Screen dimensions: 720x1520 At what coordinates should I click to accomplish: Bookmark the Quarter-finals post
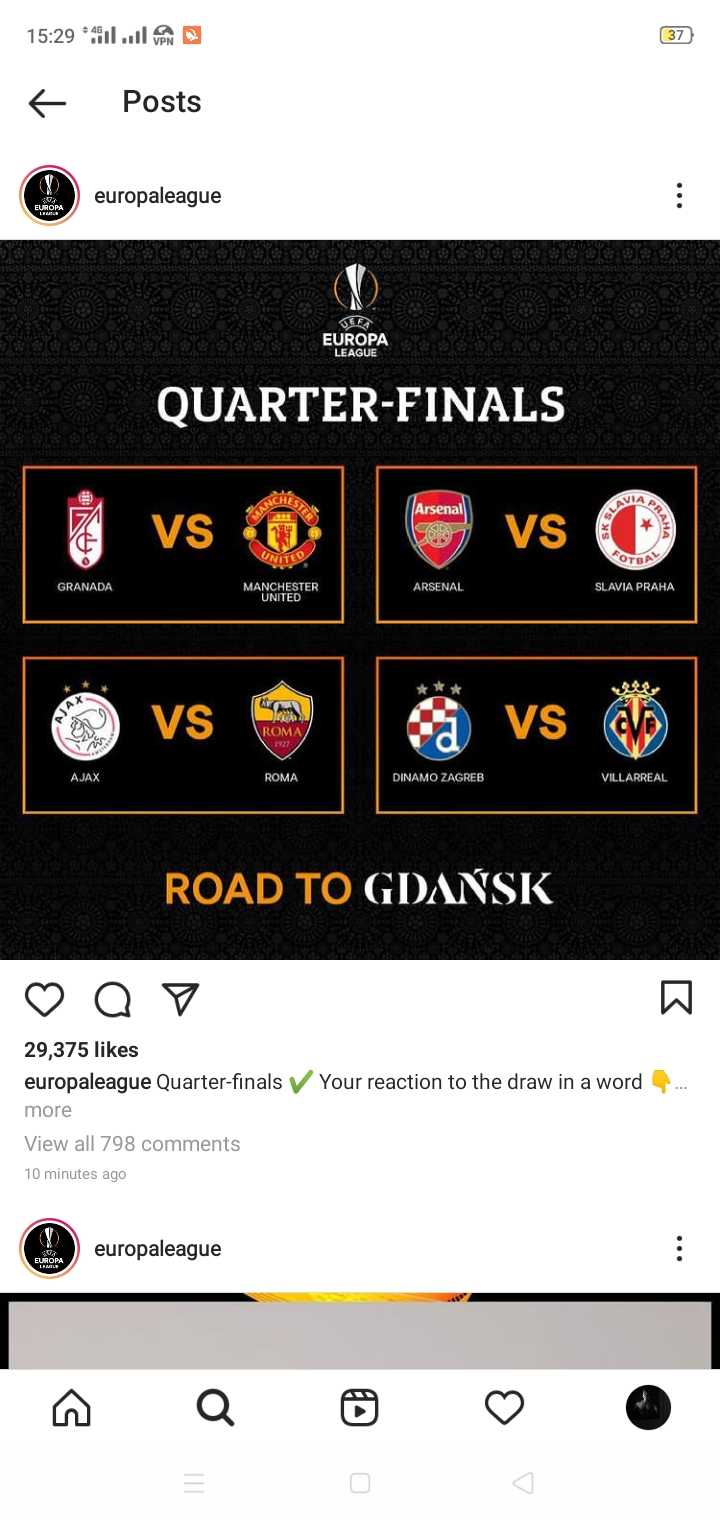[x=676, y=997]
